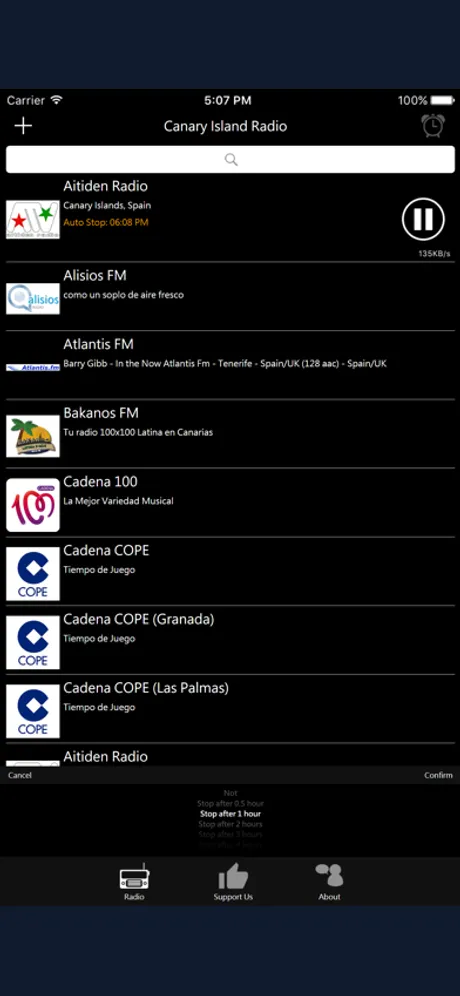The height and width of the screenshot is (996, 460).
Task: Select Cadena COPE (Granada)
Action: coord(230,640)
